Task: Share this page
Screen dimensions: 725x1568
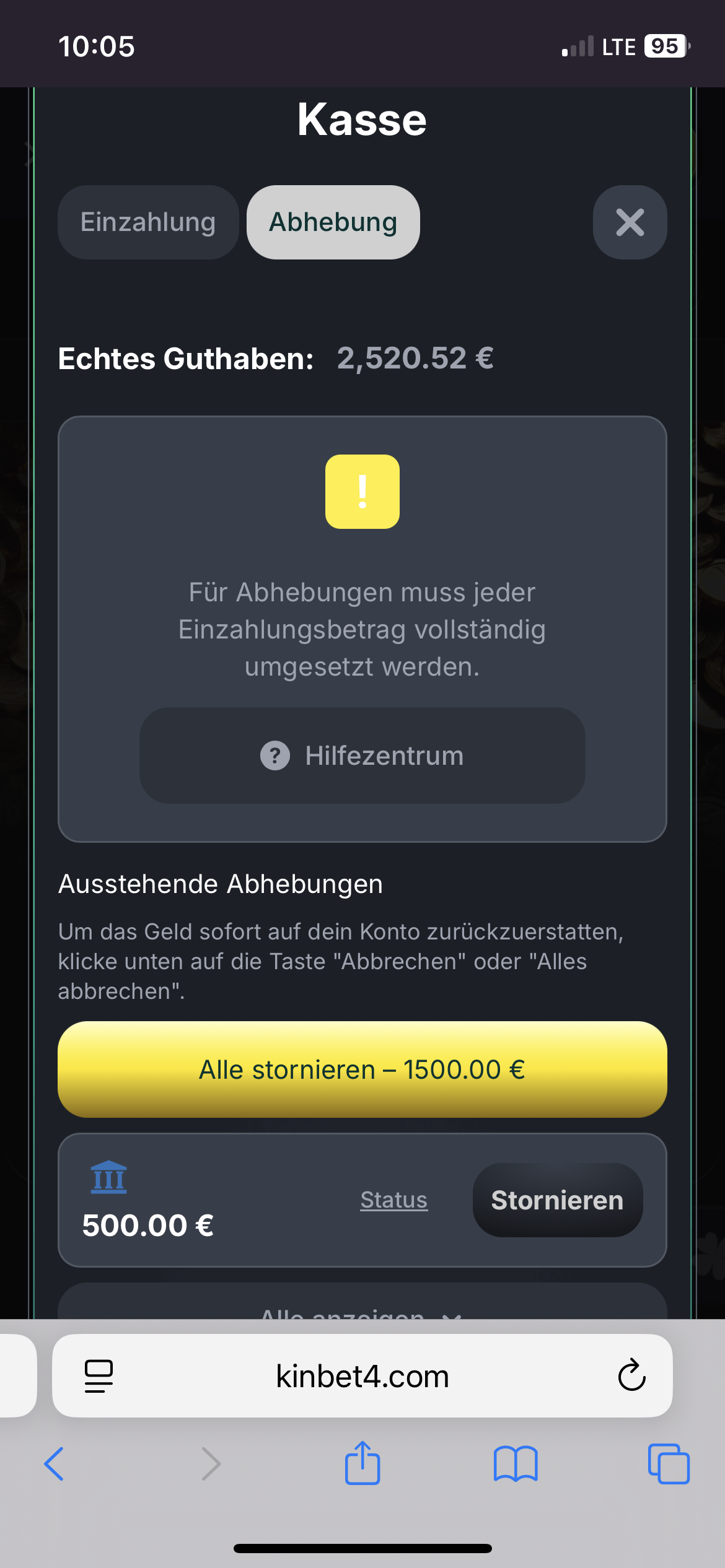Action: click(x=362, y=1463)
